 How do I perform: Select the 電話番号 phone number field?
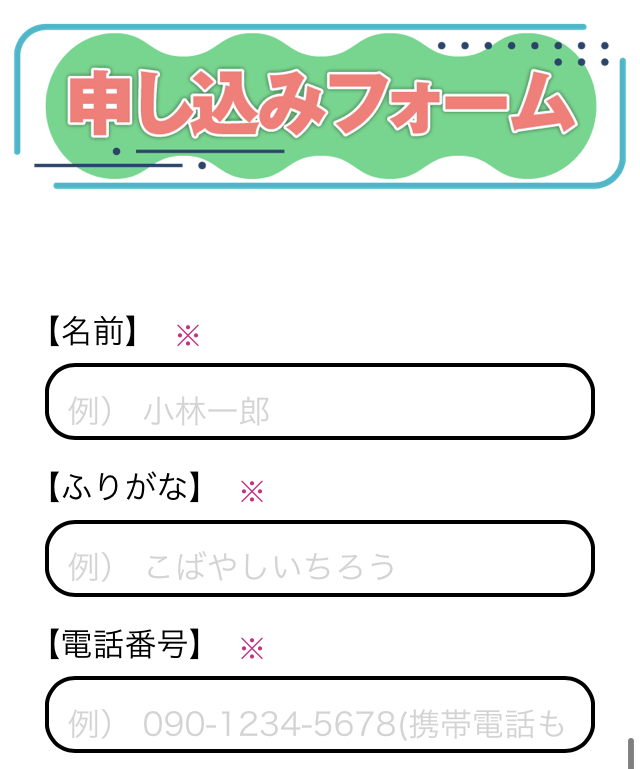pos(320,715)
